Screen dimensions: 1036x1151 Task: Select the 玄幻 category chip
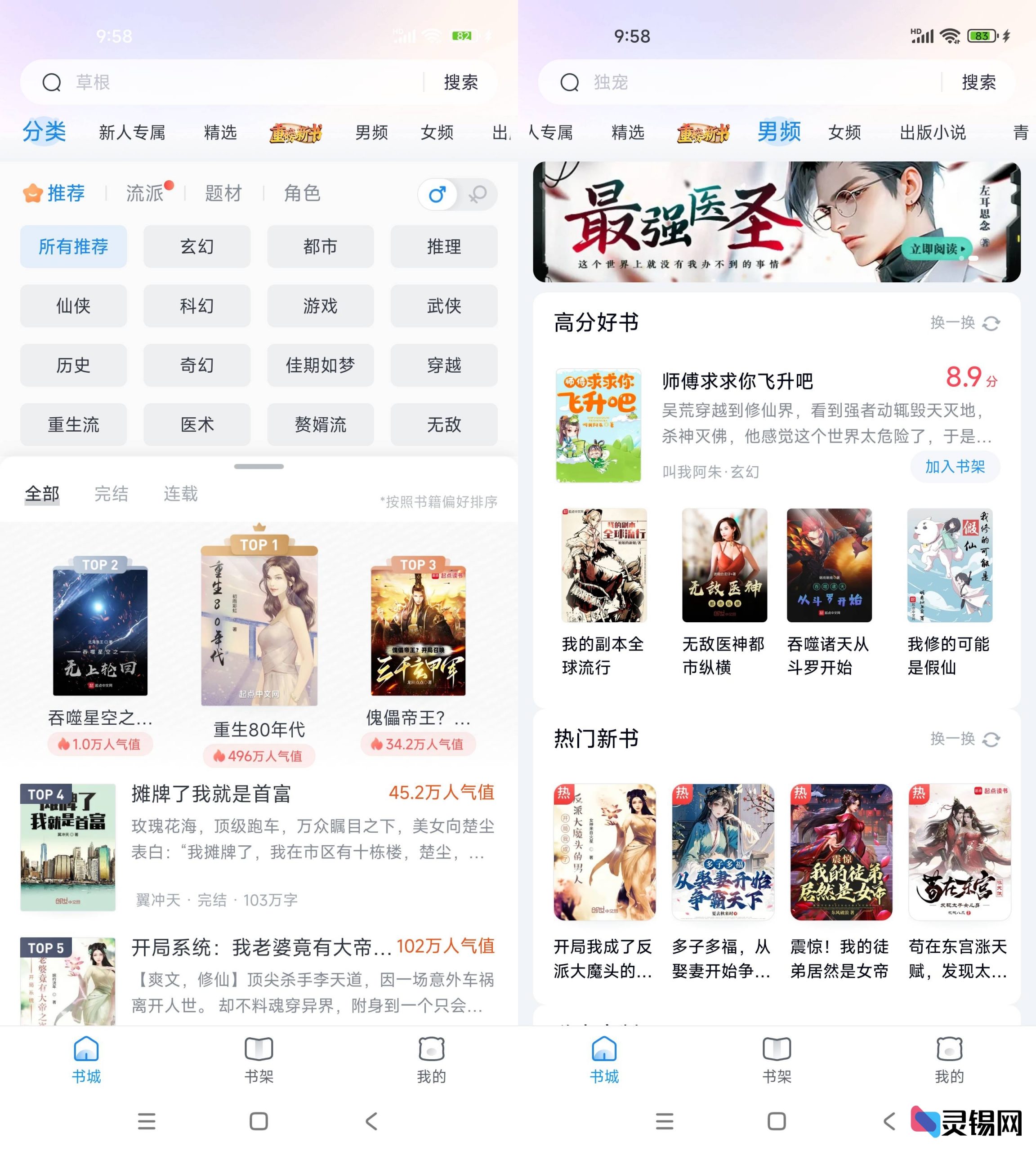(x=196, y=246)
